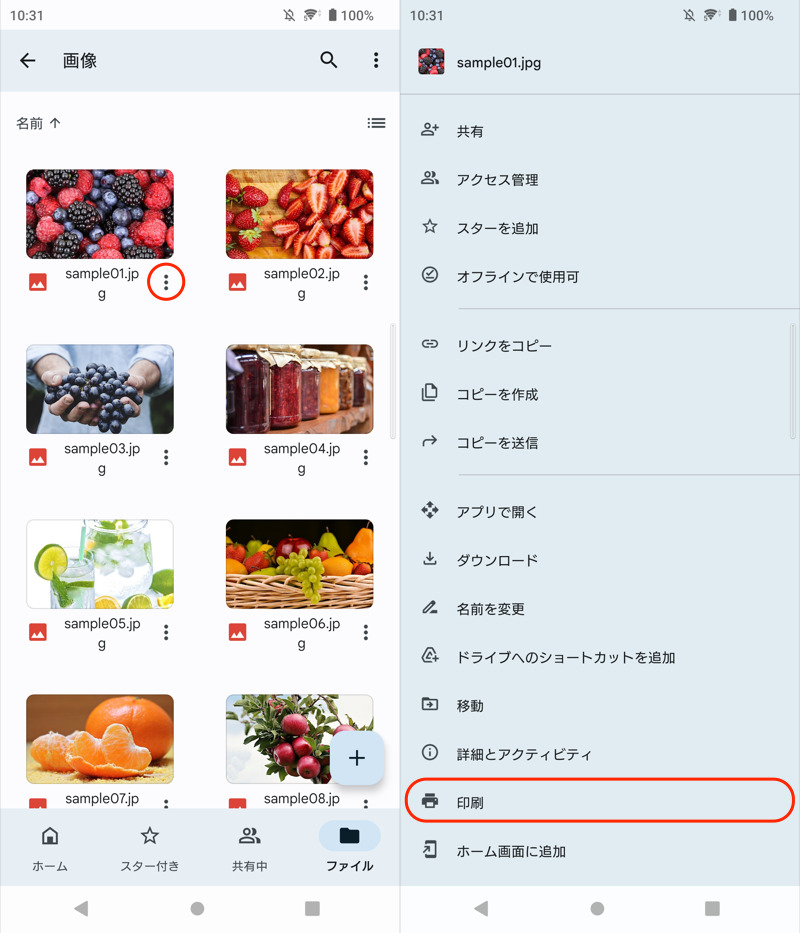Select 共有 to share the file
Screen dimensions: 800x933
pos(470,131)
